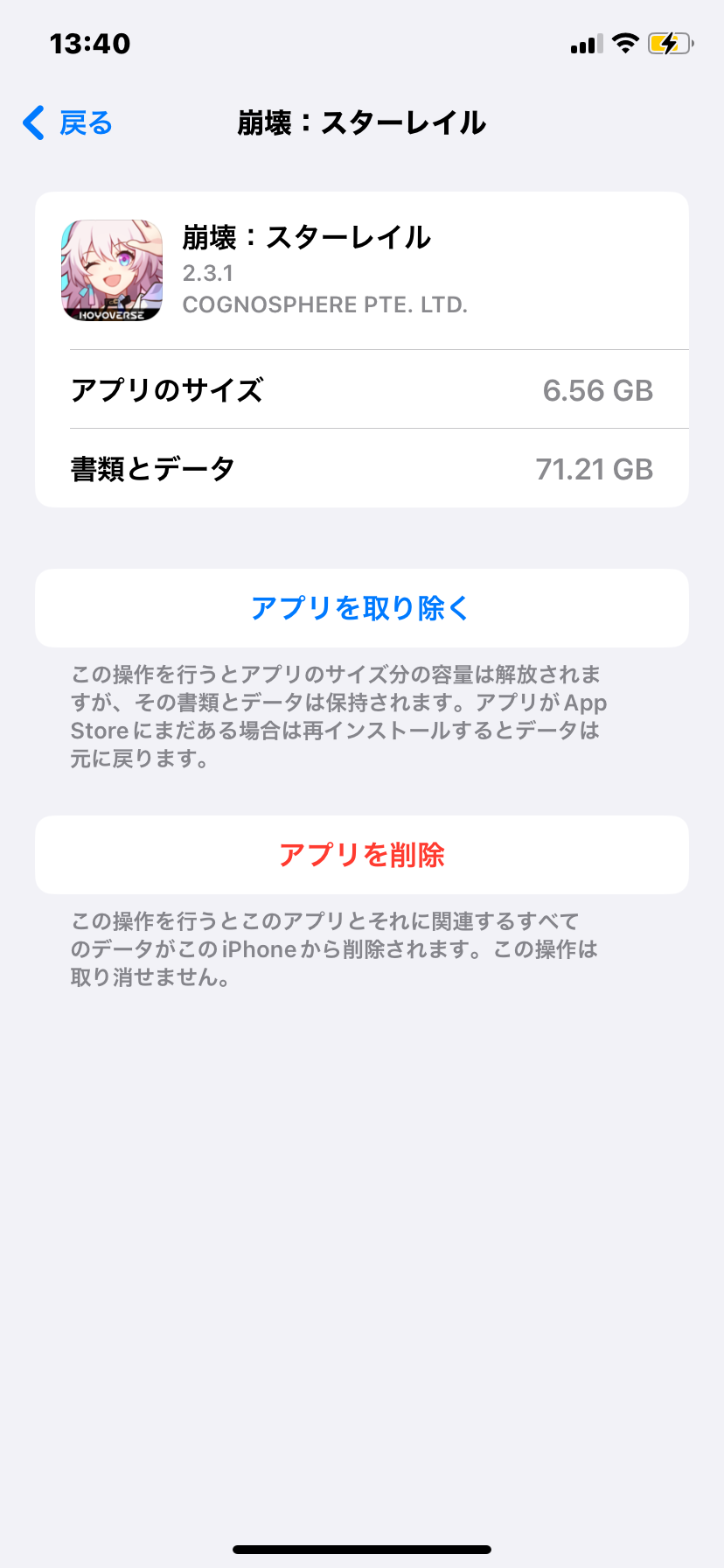Go back with the 戻る button
This screenshot has width=724, height=1568.
point(68,123)
